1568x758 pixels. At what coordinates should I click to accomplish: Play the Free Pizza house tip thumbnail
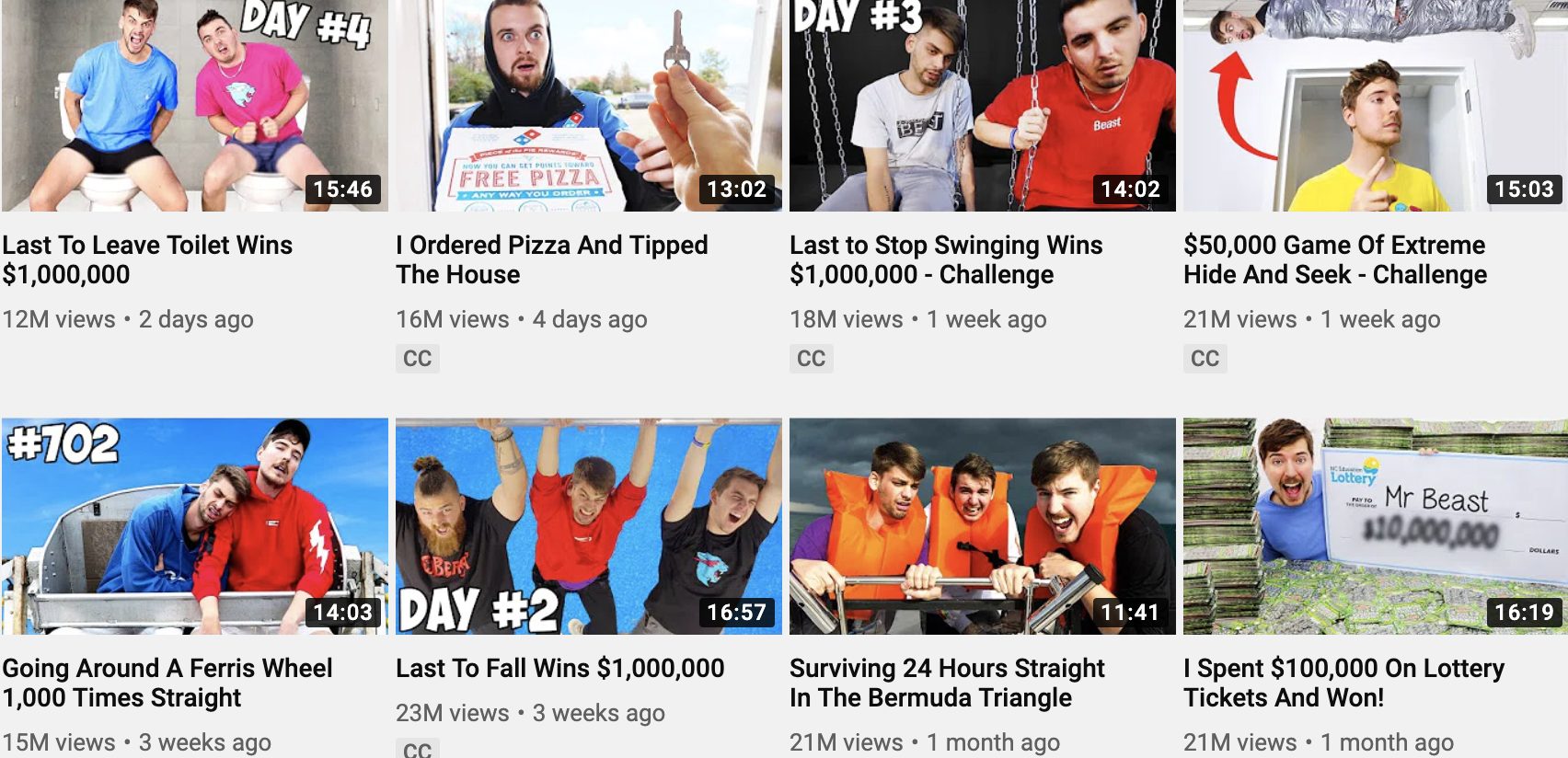589,106
